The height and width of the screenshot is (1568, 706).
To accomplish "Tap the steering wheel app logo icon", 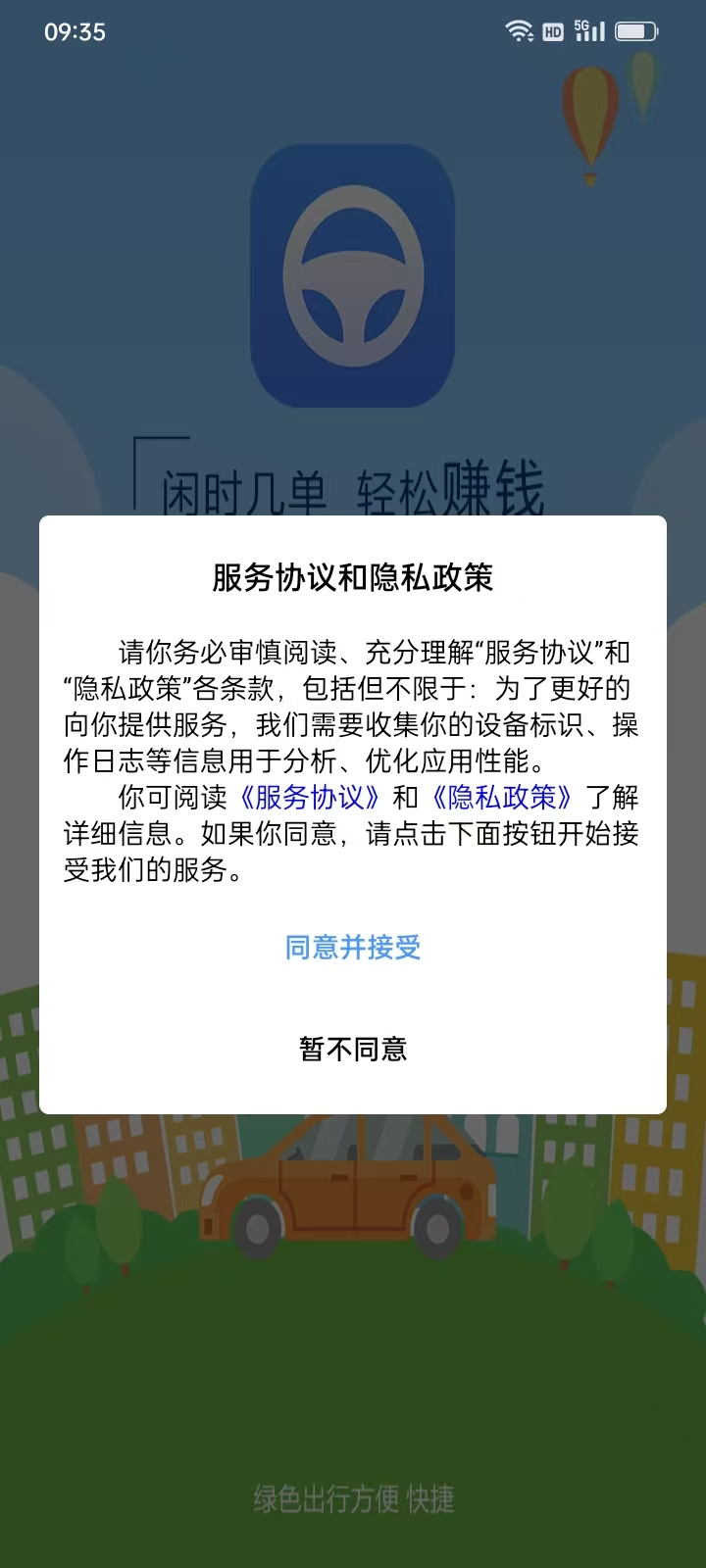I will [x=353, y=272].
